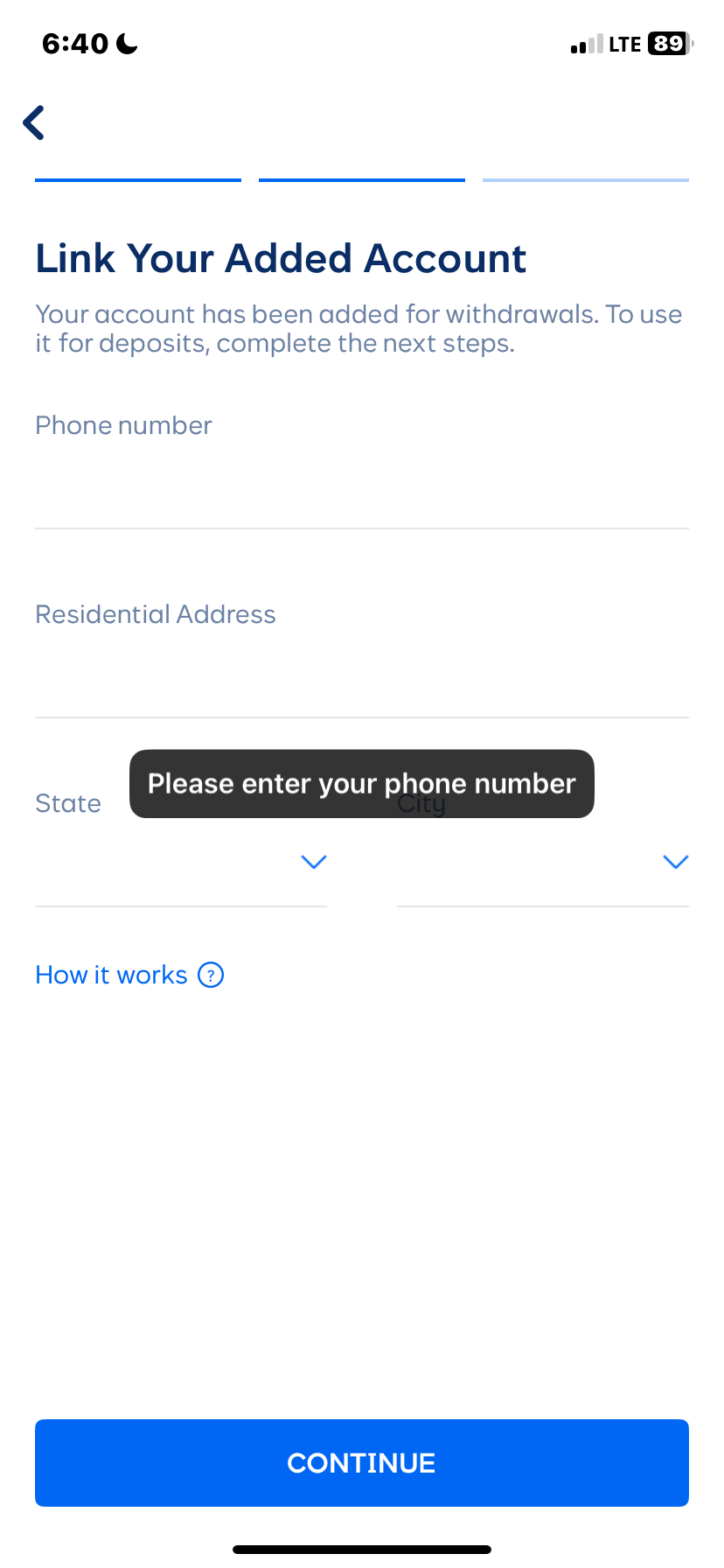Tap the back chevron to go back
The height and width of the screenshot is (1568, 724).
tap(33, 122)
